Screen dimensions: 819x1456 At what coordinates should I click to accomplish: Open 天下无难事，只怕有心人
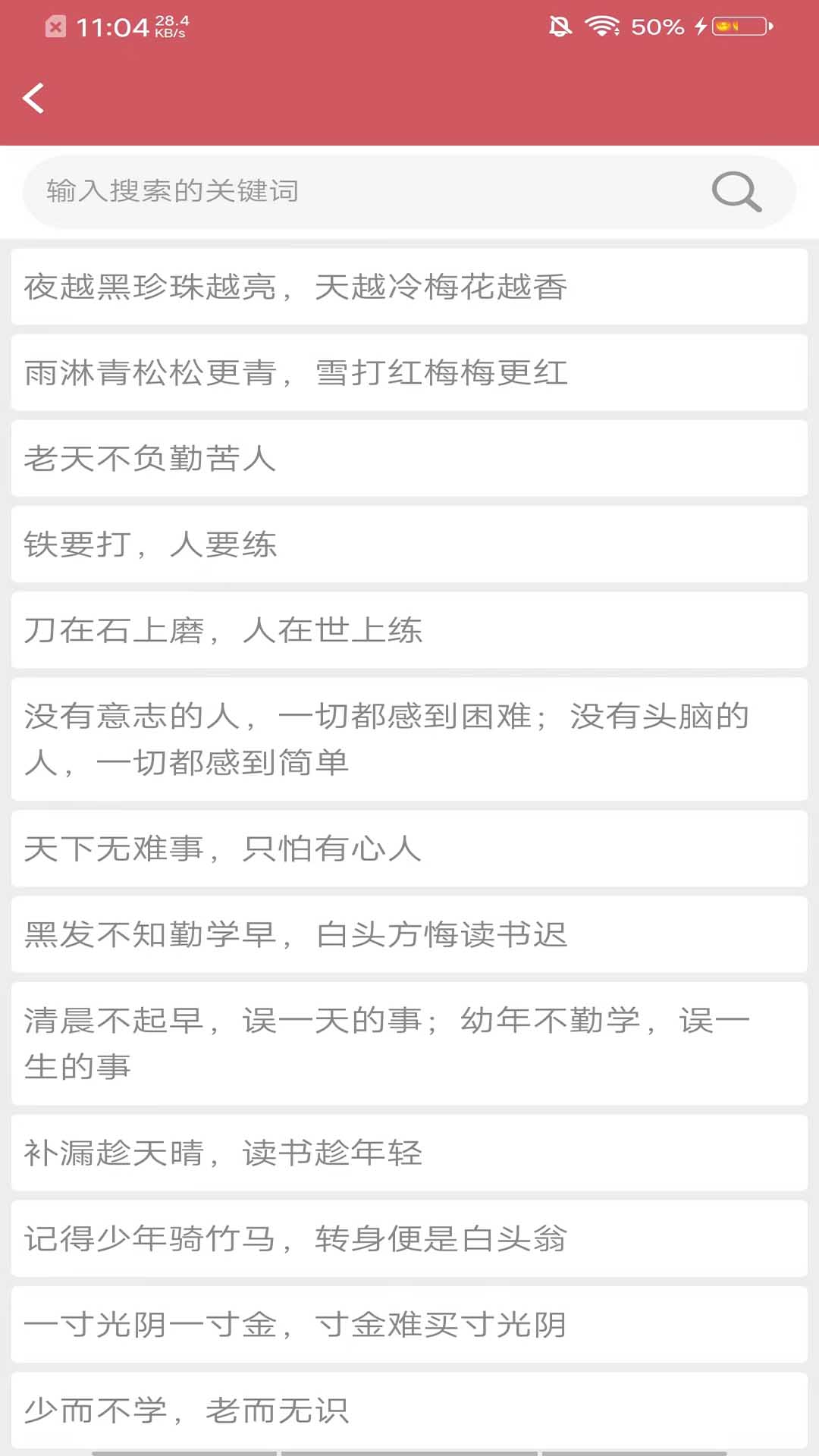coord(409,849)
